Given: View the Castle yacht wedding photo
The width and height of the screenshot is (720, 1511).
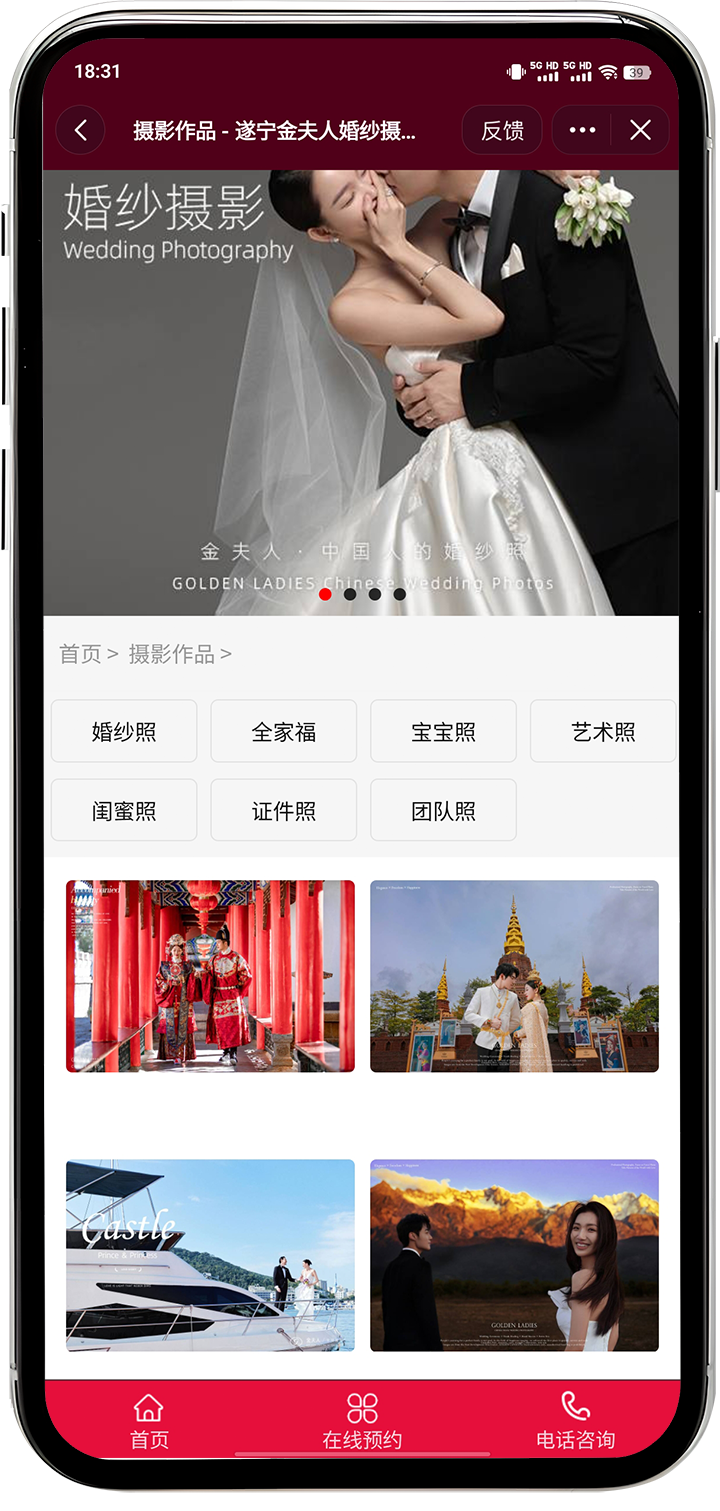Looking at the screenshot, I should click(x=210, y=1255).
